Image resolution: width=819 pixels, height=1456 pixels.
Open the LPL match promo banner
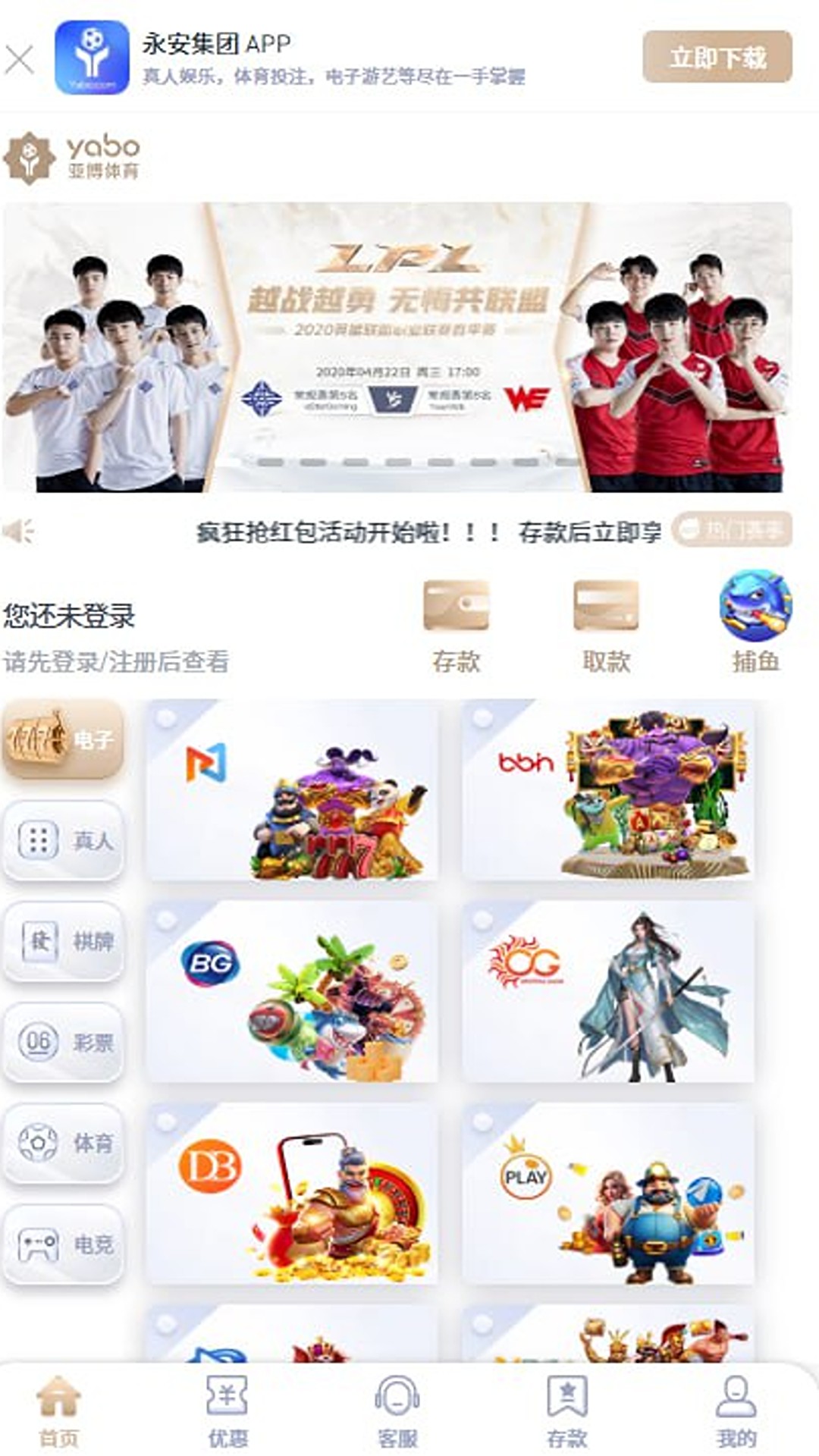pyautogui.click(x=397, y=347)
